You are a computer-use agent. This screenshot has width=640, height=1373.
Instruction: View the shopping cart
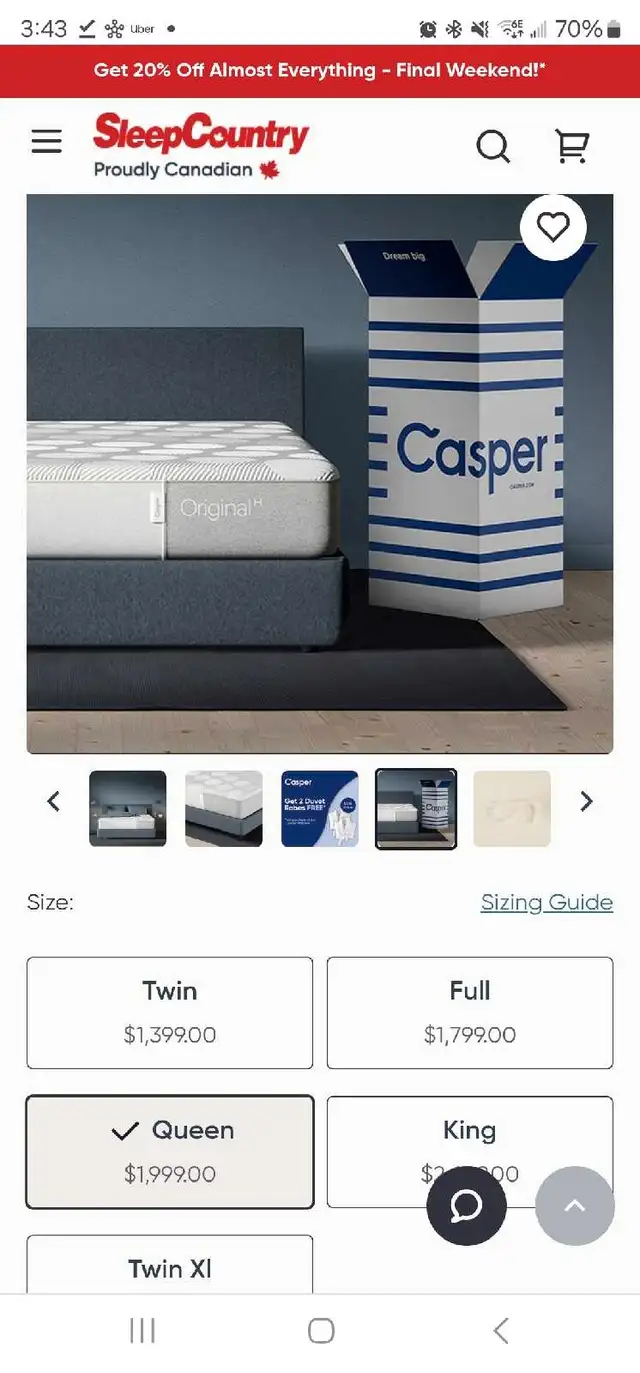pos(571,146)
